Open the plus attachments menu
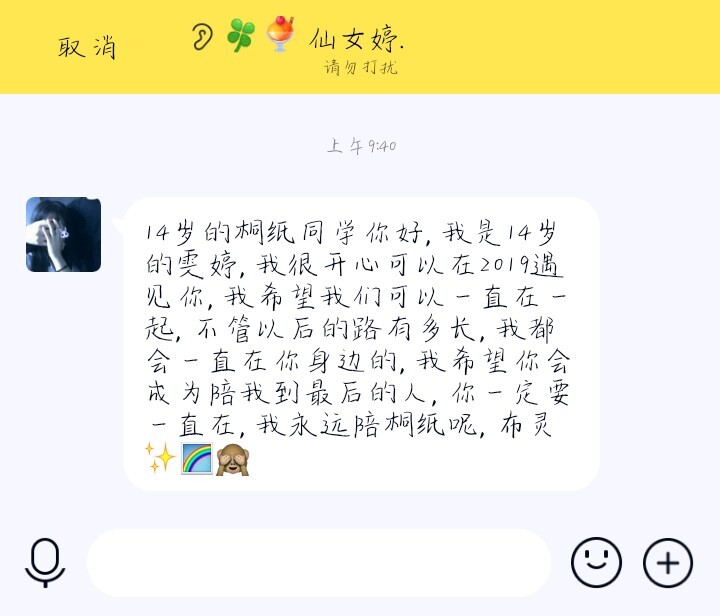Image resolution: width=720 pixels, height=616 pixels. point(667,563)
